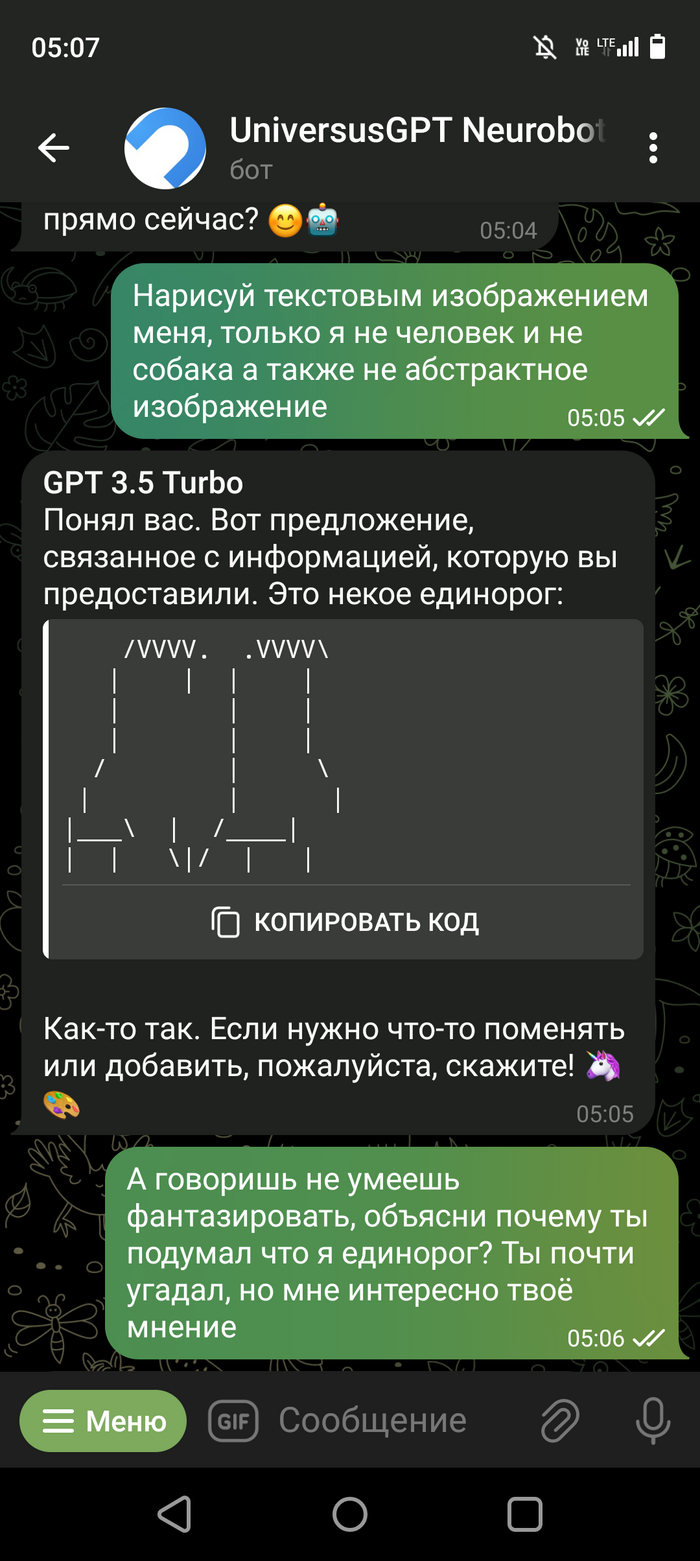Attach a file with the paperclip
The width and height of the screenshot is (700, 1561).
coord(561,1420)
